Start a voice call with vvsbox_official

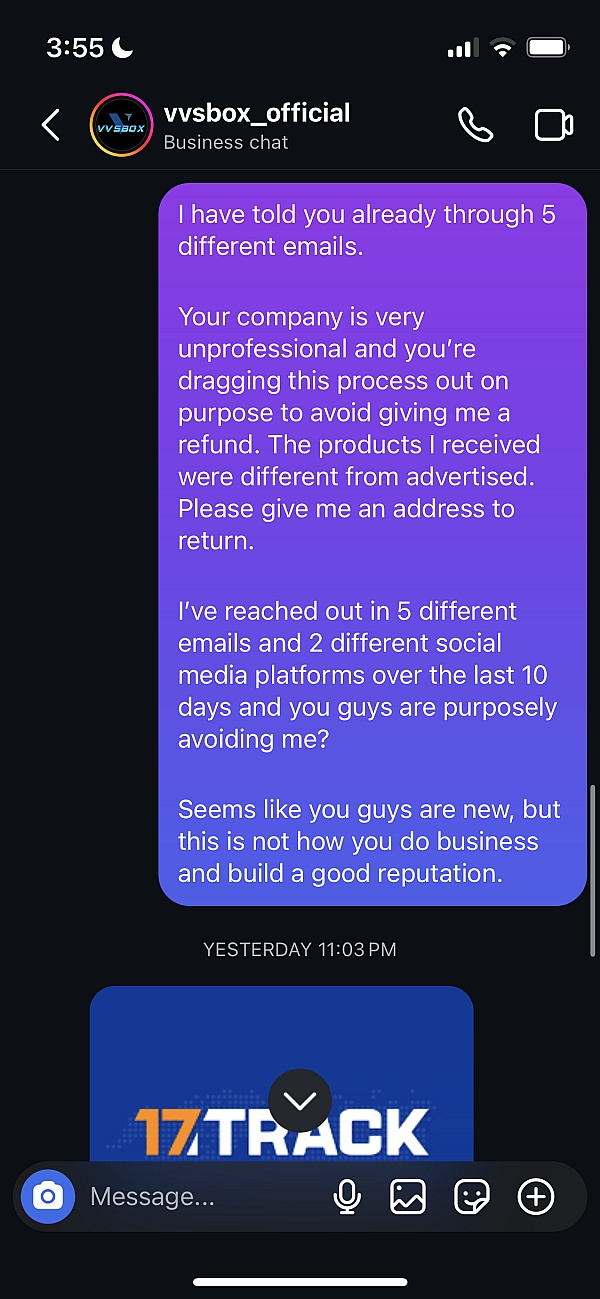[x=475, y=125]
